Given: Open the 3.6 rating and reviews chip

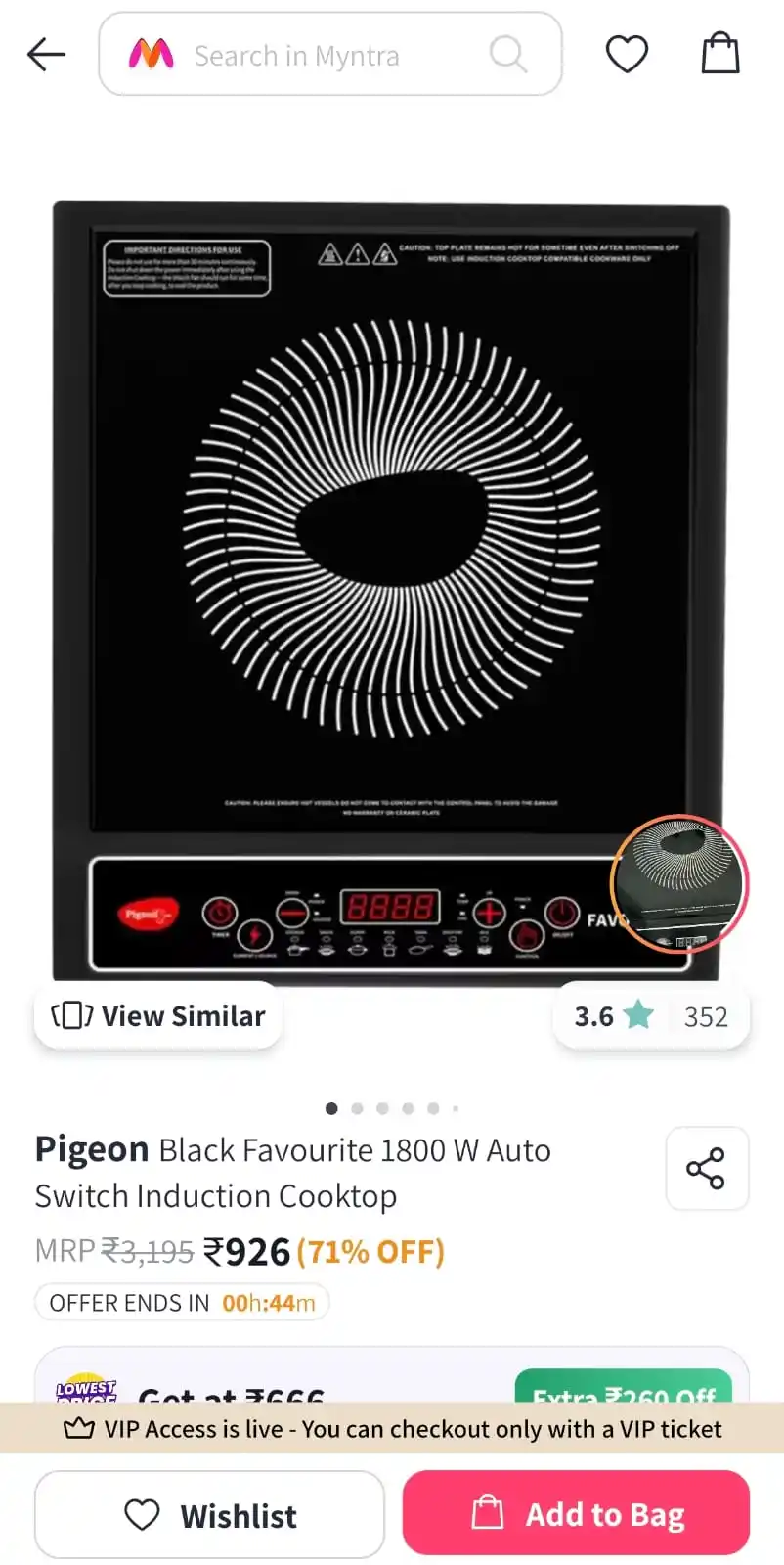Looking at the screenshot, I should [x=651, y=1016].
